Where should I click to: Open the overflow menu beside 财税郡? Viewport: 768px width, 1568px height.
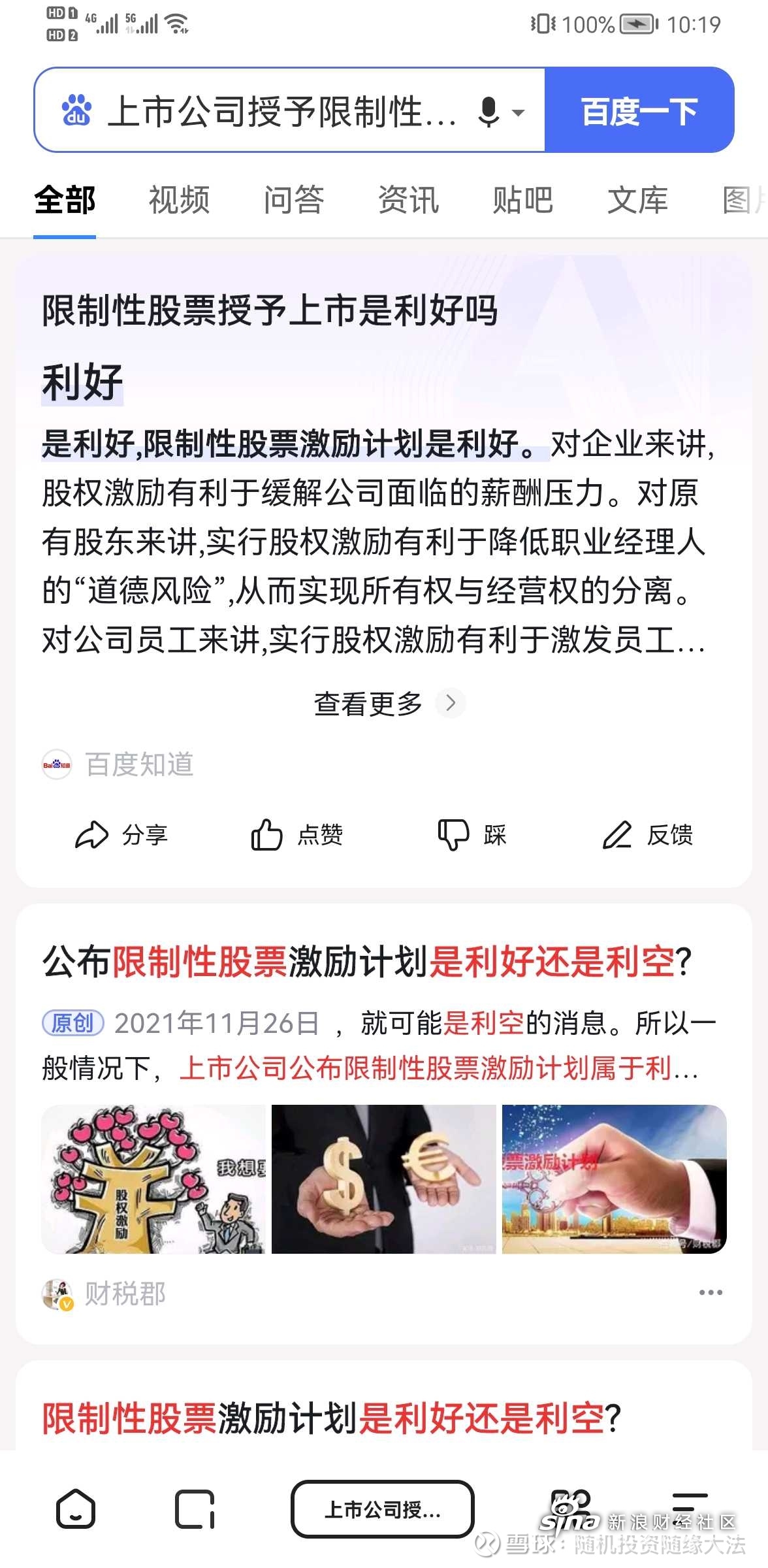(x=711, y=1292)
